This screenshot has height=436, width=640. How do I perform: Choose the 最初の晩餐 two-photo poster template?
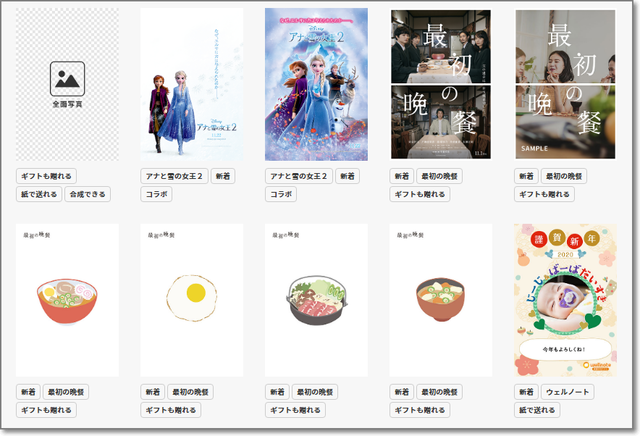(x=440, y=84)
